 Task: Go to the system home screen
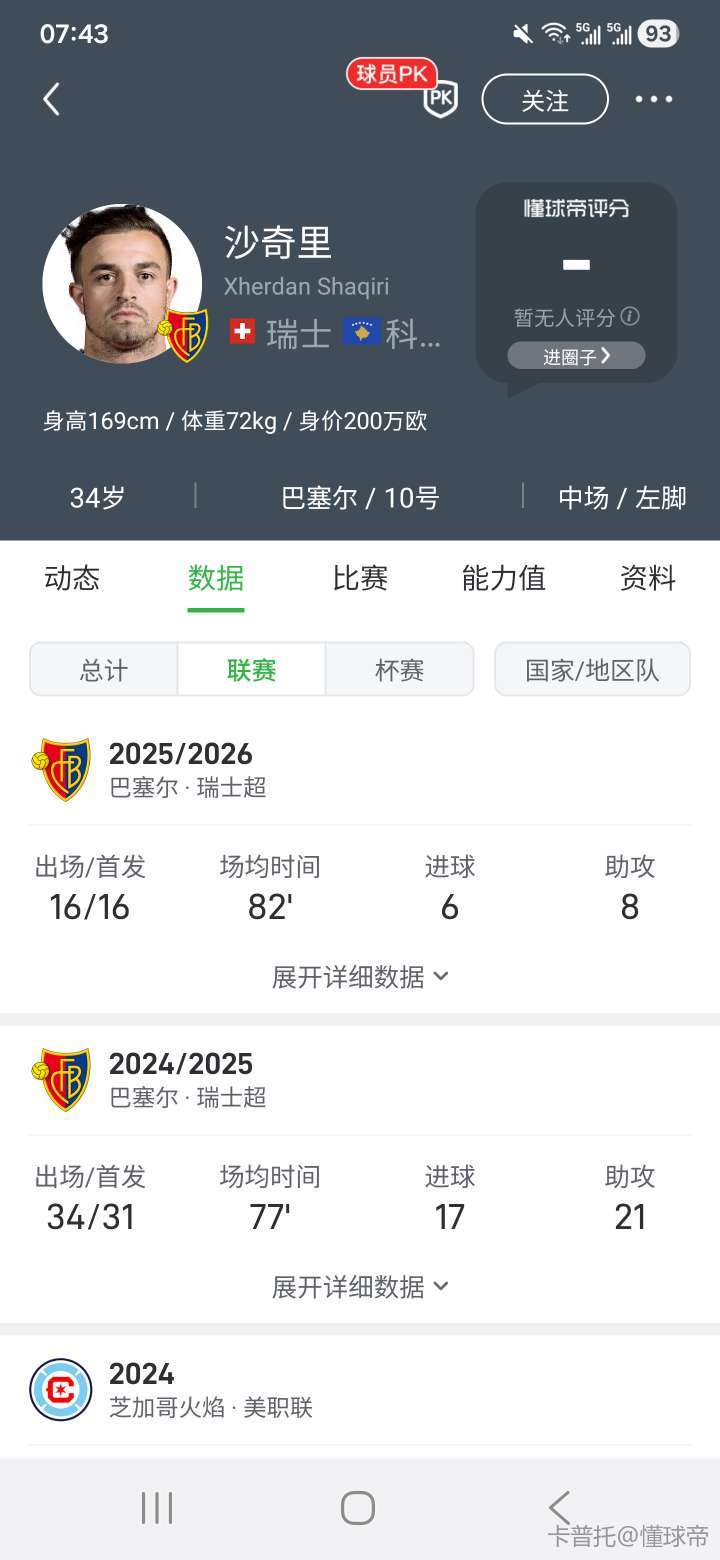[358, 1508]
